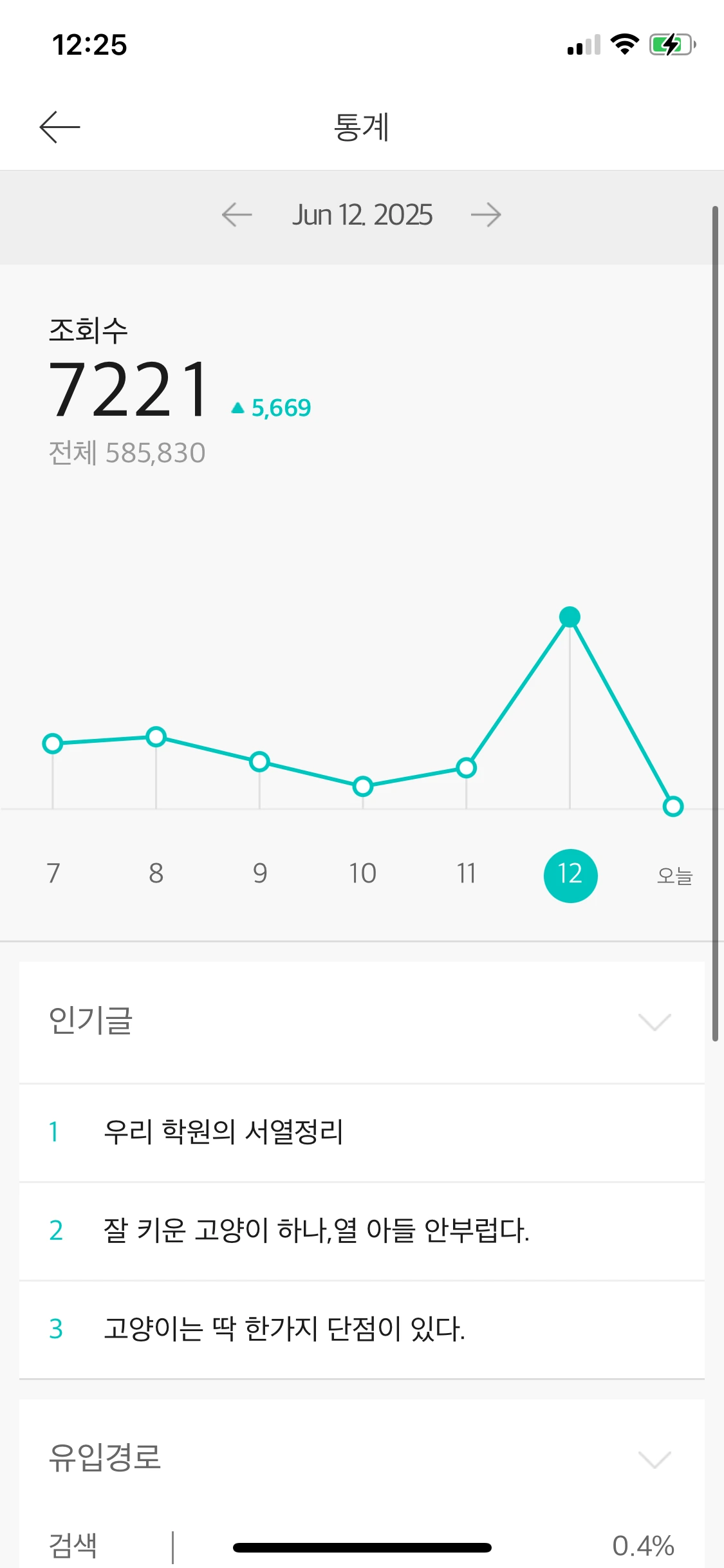This screenshot has height=1568, width=724.
Task: Select 오늘 on the chart
Action: tap(674, 875)
